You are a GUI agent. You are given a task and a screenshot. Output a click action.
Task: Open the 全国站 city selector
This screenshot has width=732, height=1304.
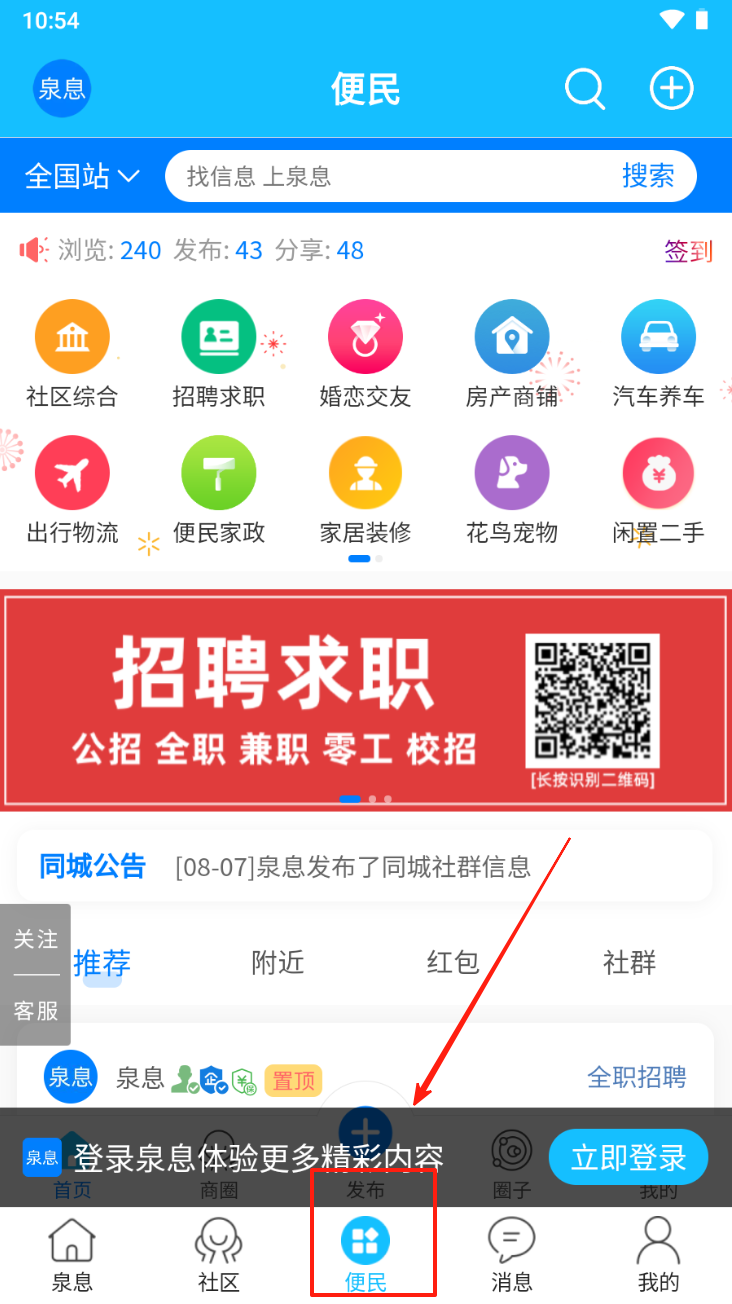coord(82,177)
